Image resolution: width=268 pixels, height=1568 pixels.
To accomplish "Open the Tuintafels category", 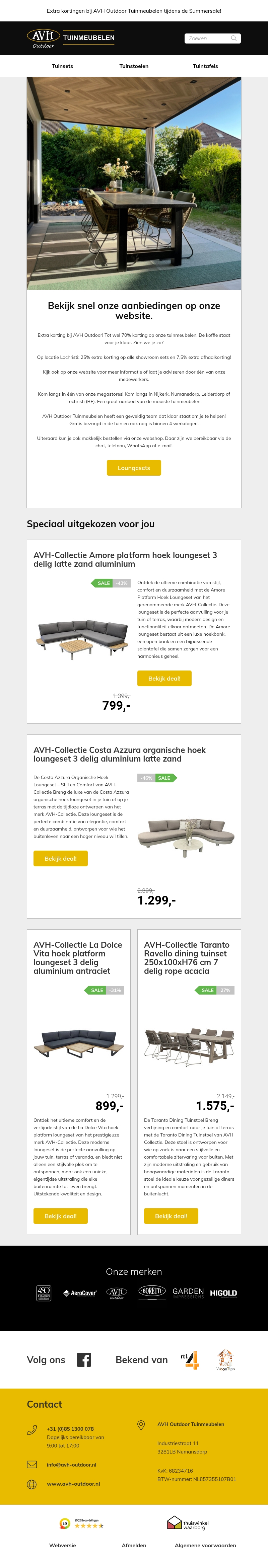I will click(205, 66).
